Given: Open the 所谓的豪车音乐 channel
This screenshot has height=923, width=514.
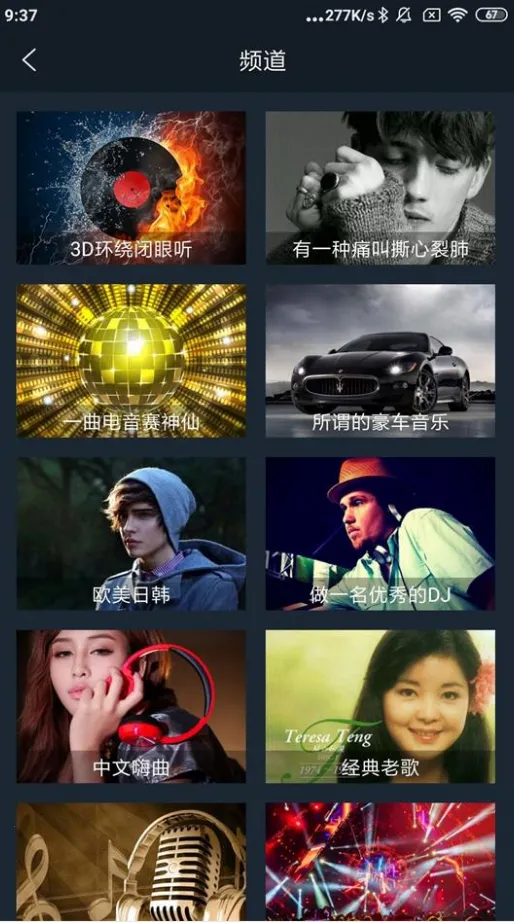Looking at the screenshot, I should pos(380,361).
